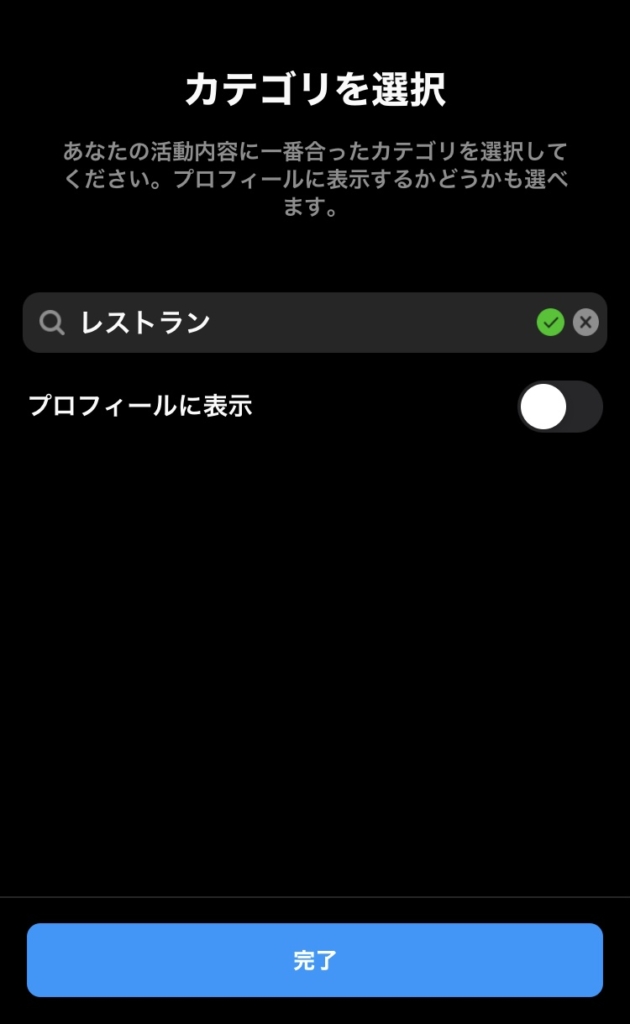Screen dimensions: 630x1024
Task: Enable the プロフィールに表示 switch
Action: pos(559,407)
